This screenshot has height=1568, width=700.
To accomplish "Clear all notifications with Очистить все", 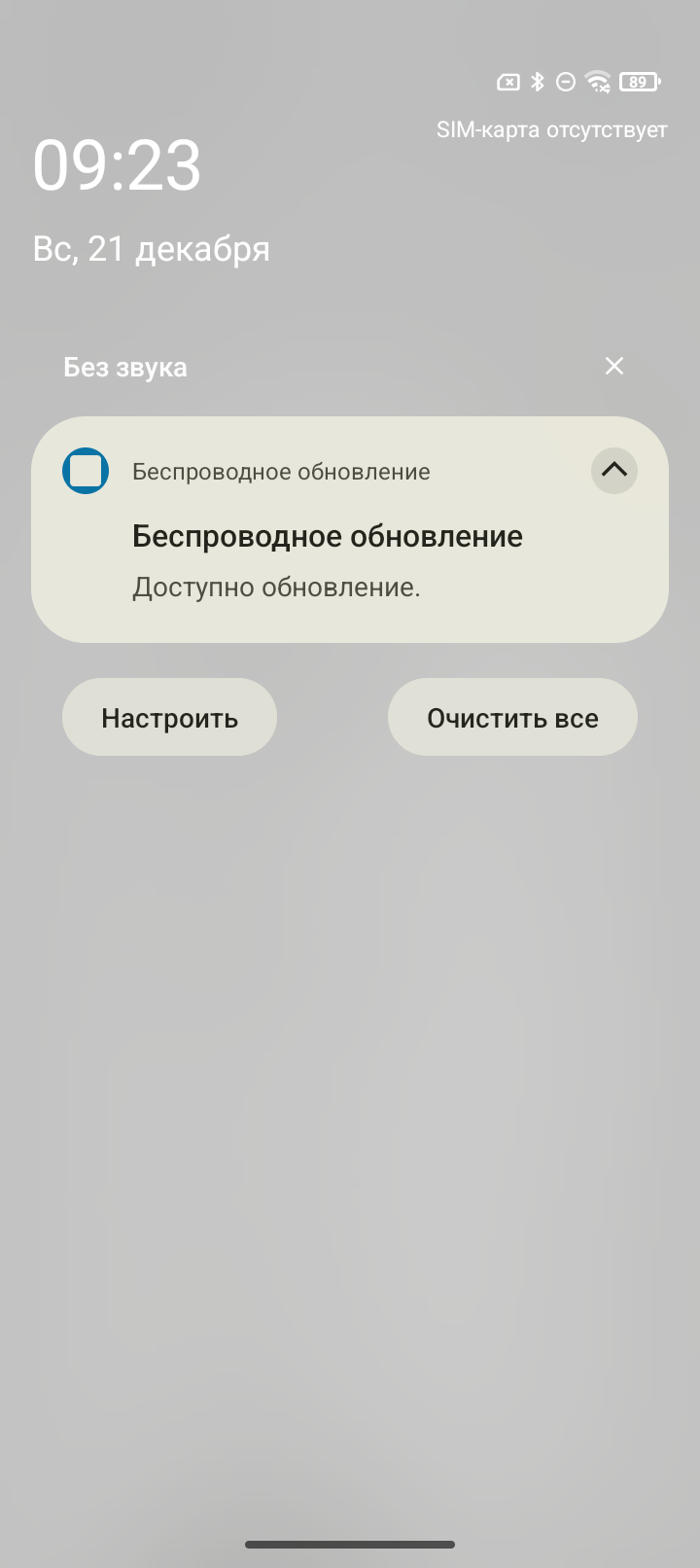I will click(512, 718).
